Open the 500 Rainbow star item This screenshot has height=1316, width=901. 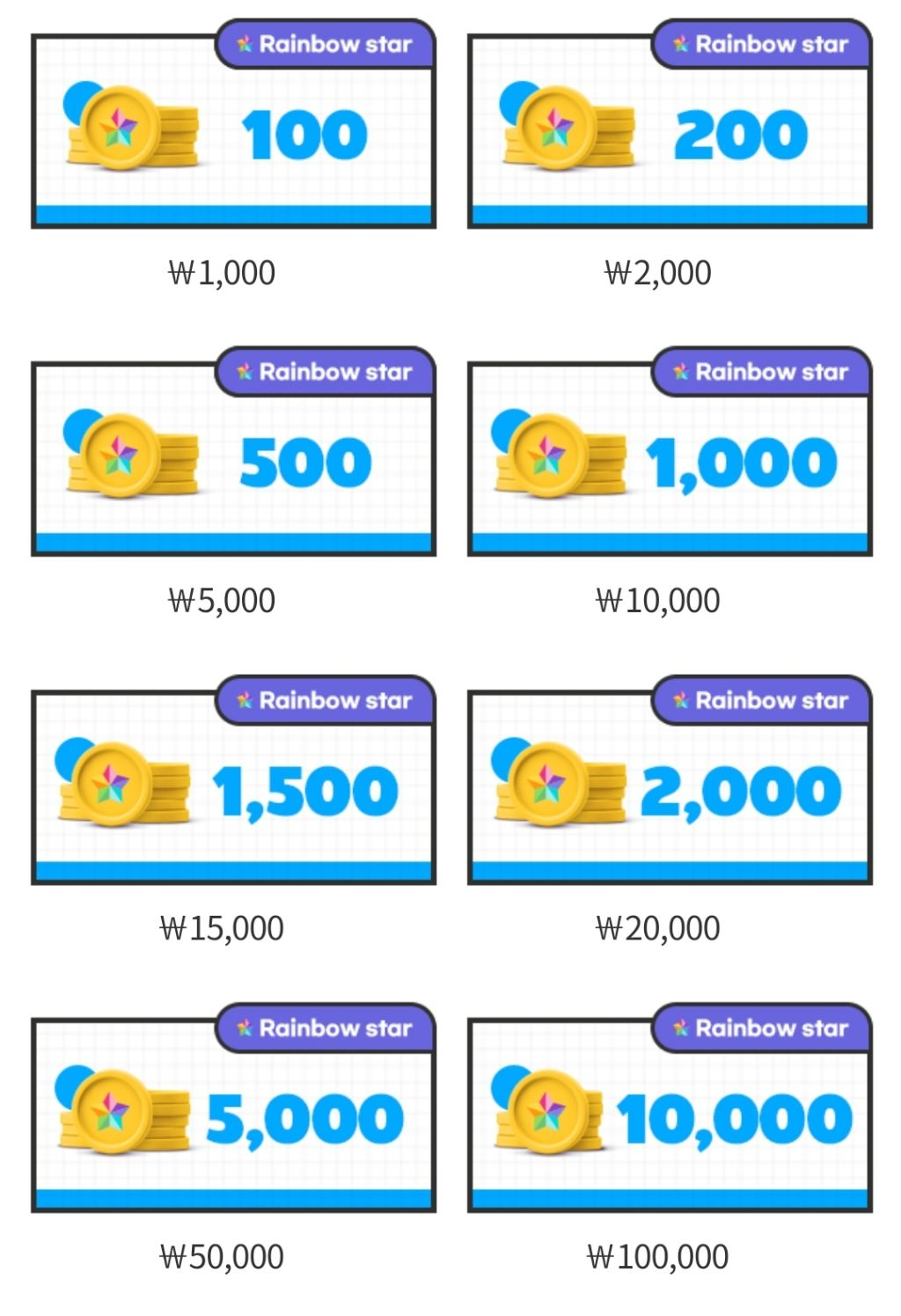click(x=233, y=460)
